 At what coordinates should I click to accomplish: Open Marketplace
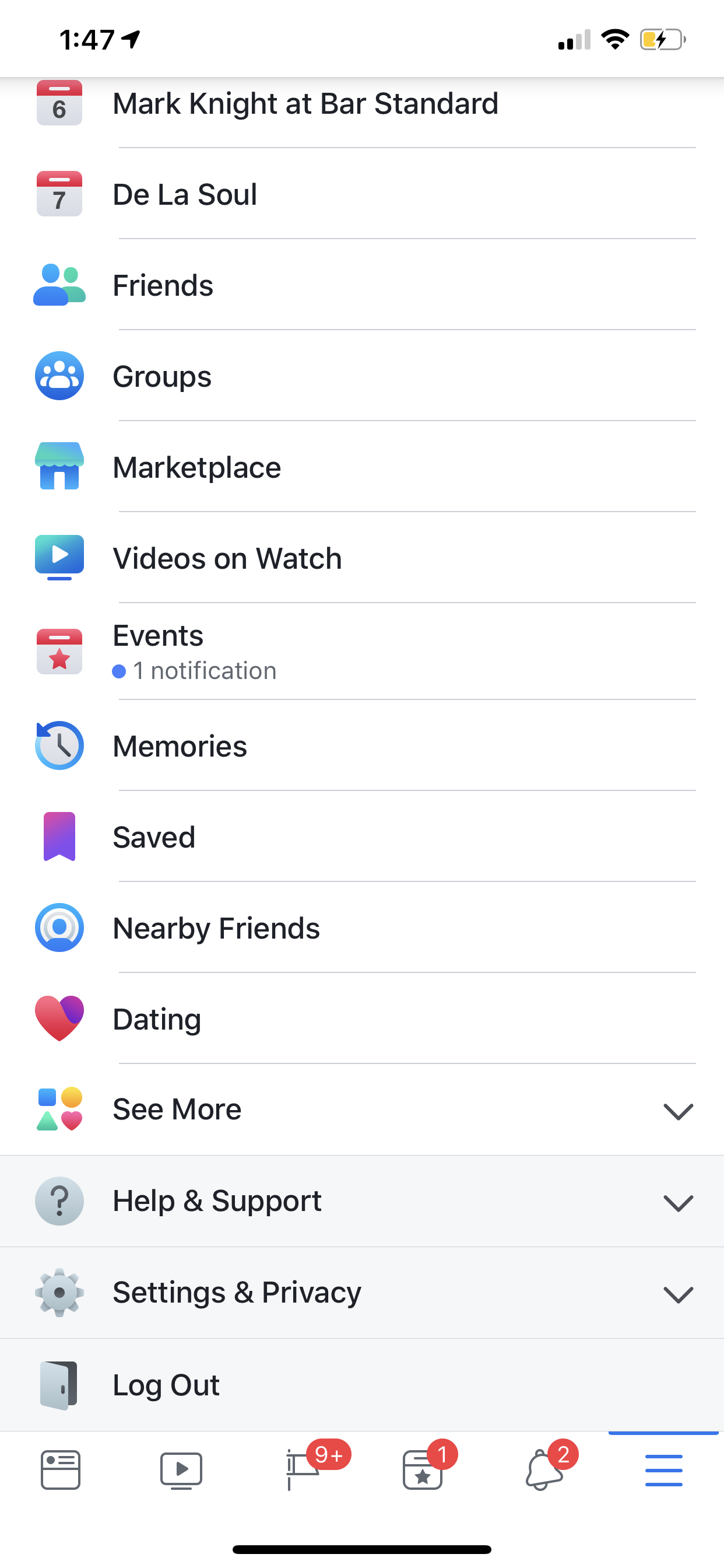click(x=362, y=467)
